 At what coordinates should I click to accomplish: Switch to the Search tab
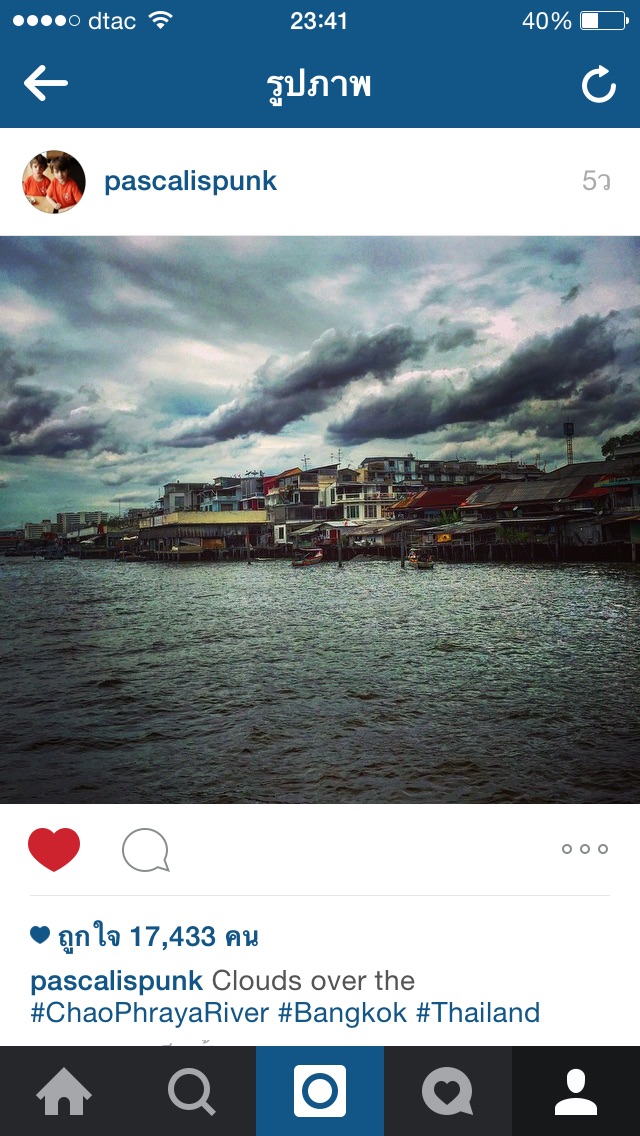click(192, 1091)
